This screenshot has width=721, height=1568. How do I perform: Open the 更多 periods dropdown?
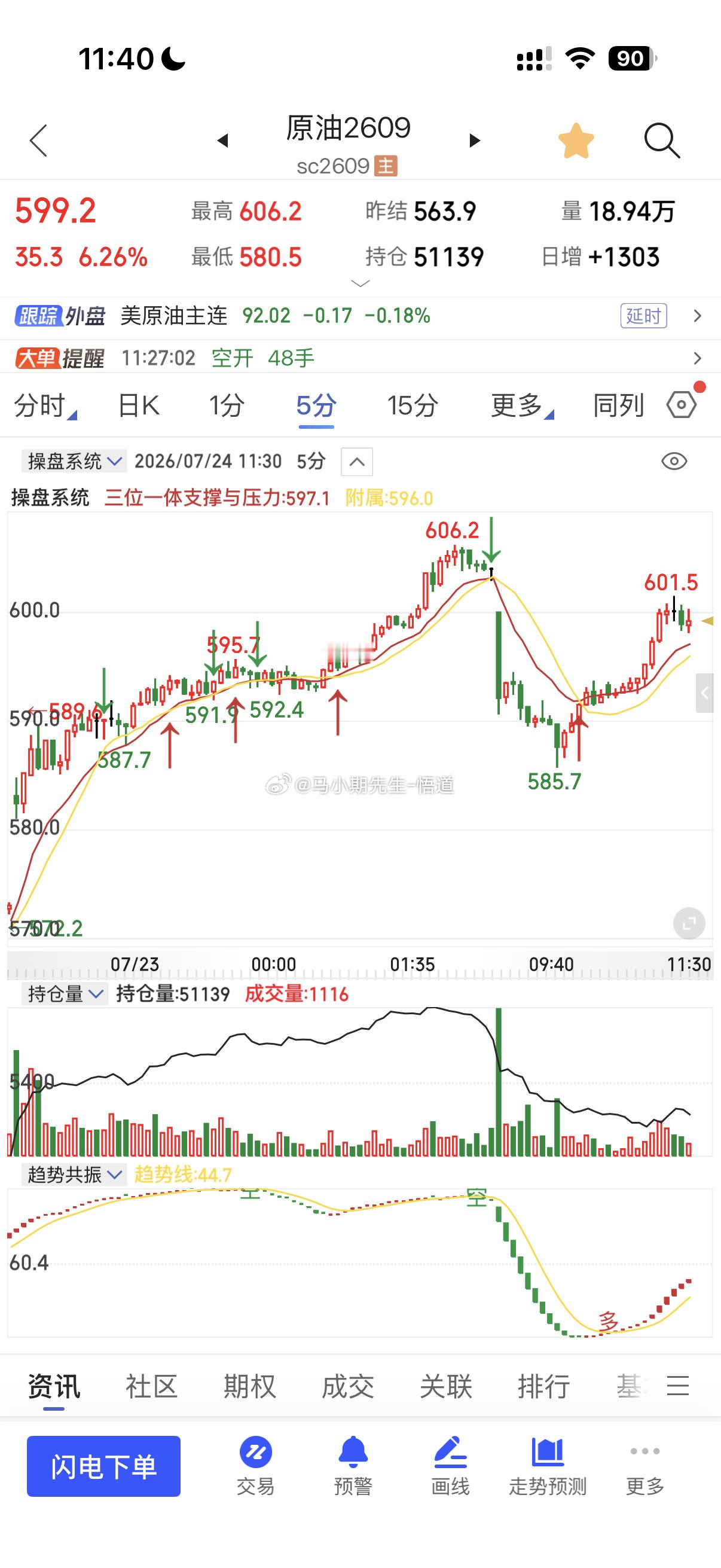(521, 405)
